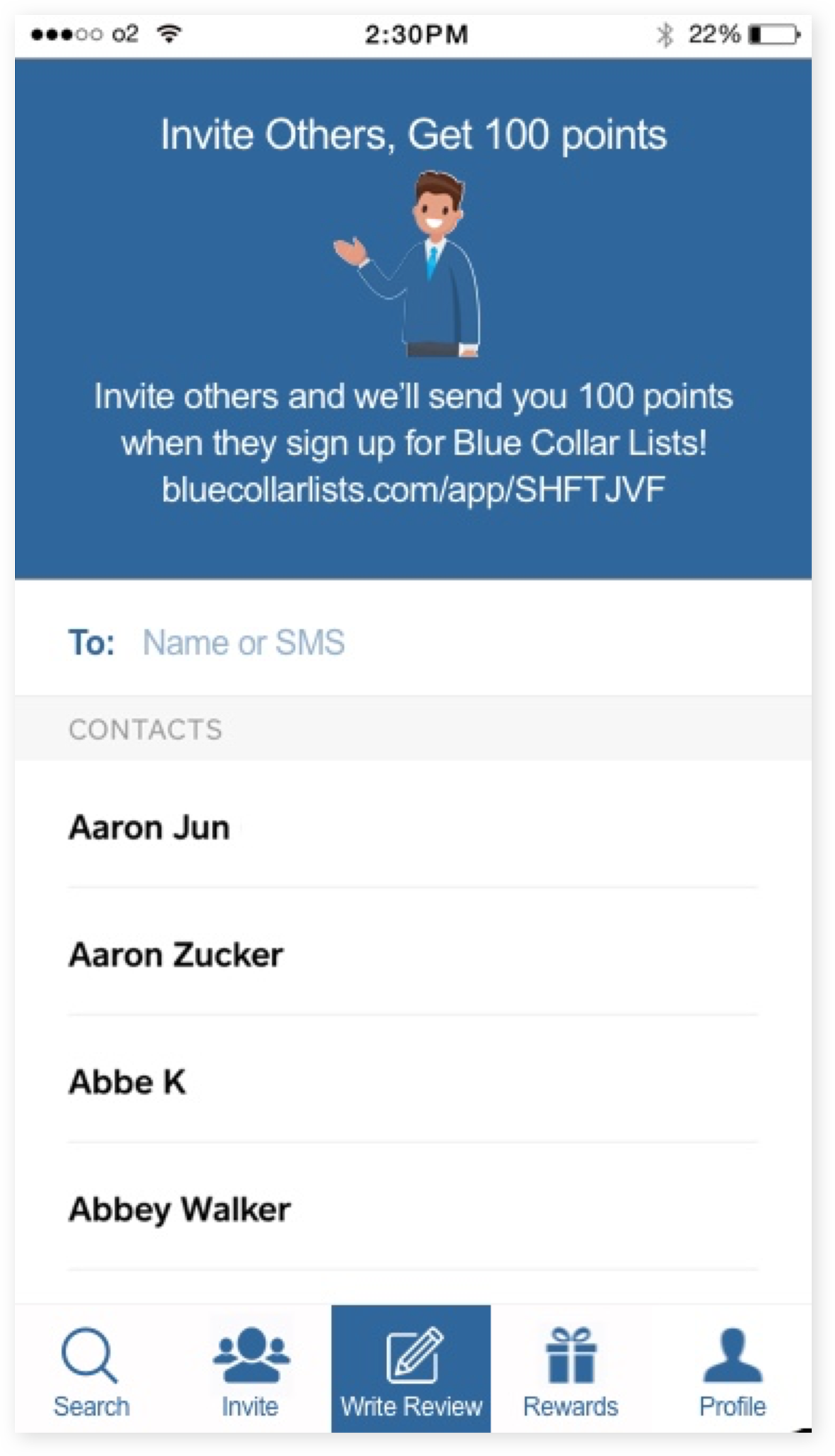Select contact Aaron Jun
835x1456 pixels.
coord(413,827)
